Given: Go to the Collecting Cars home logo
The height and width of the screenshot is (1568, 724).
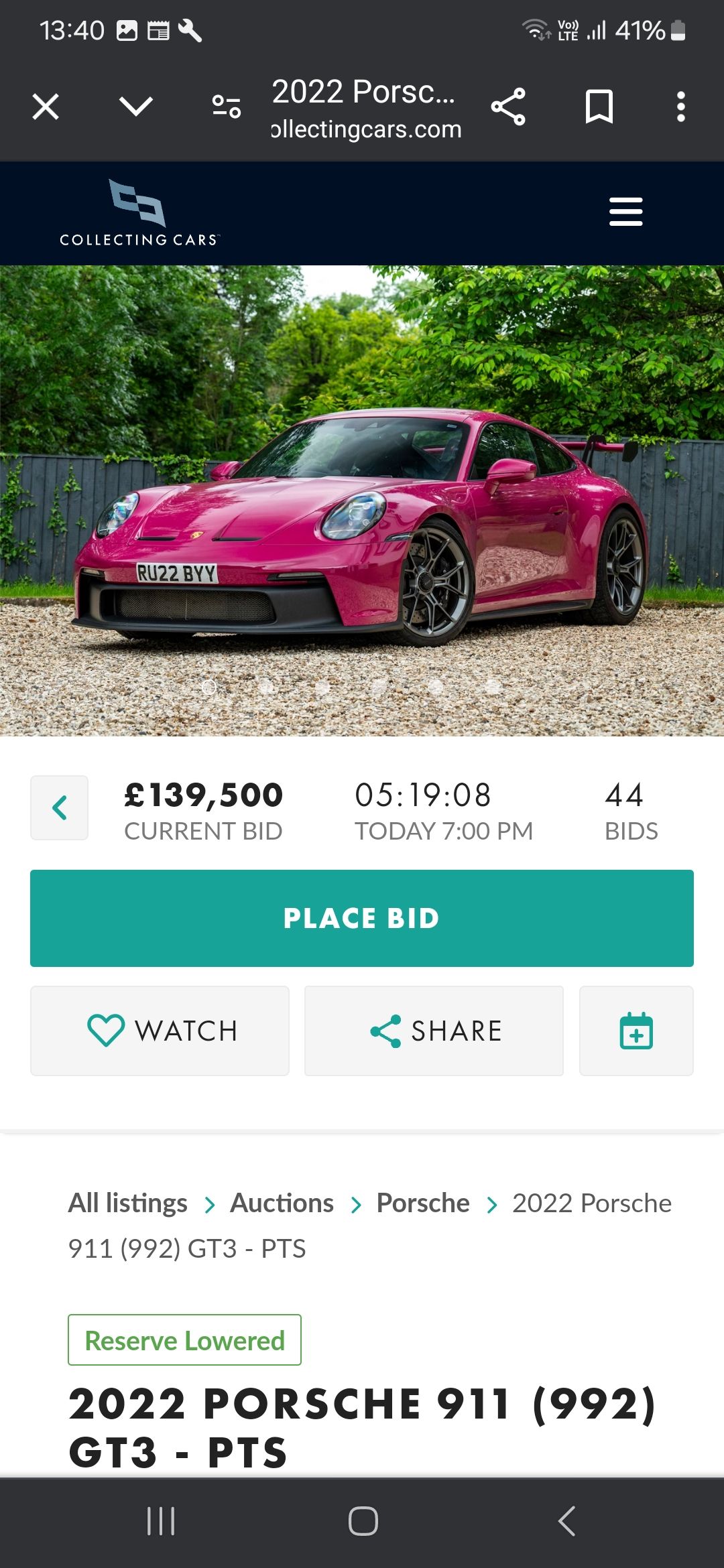Looking at the screenshot, I should pyautogui.click(x=139, y=212).
